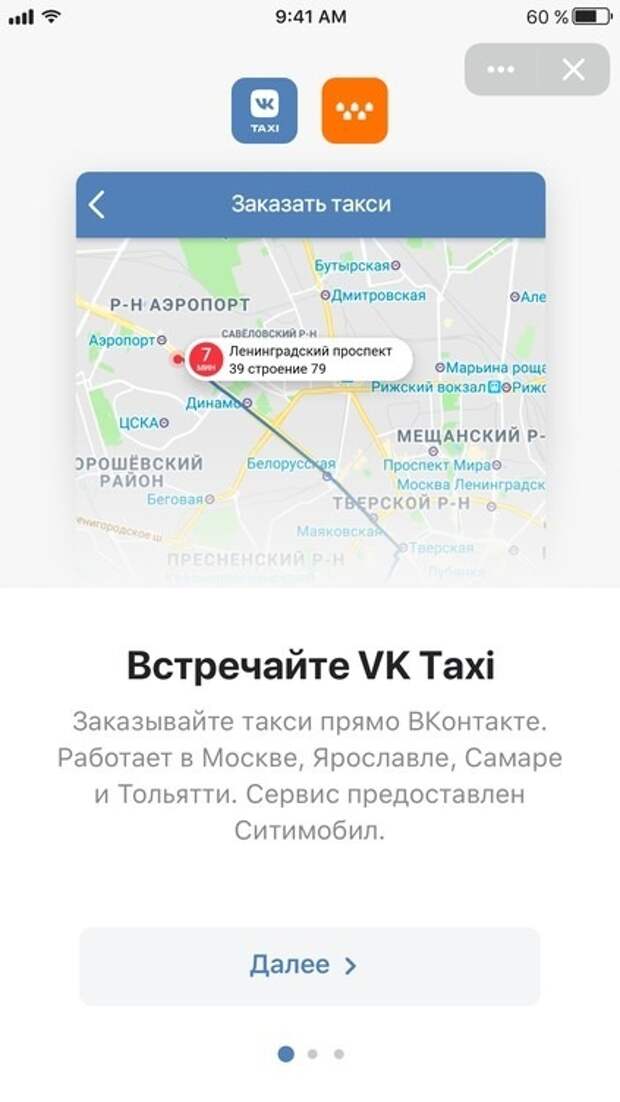This screenshot has width=620, height=1102.
Task: Tap the Далее button to continue
Action: point(309,966)
